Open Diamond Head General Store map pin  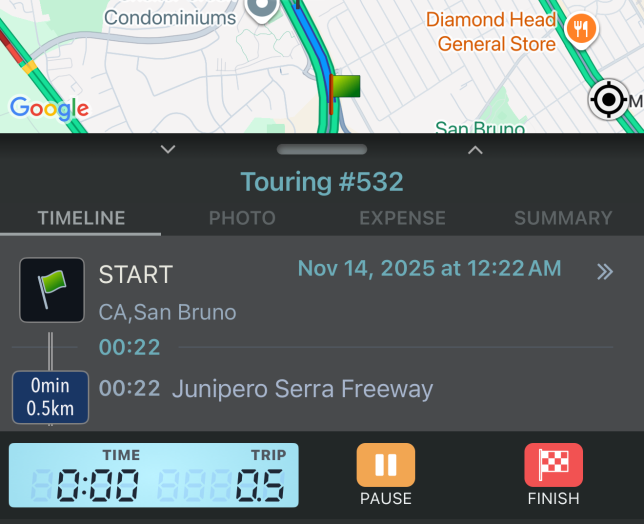581,28
